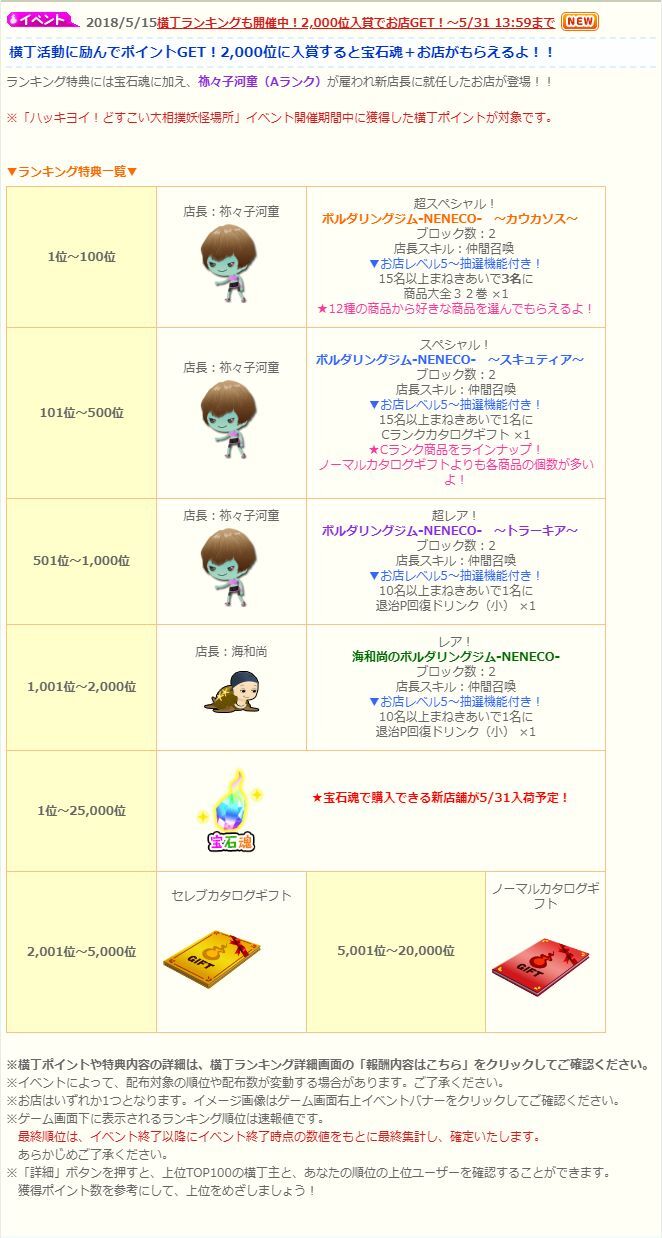This screenshot has height=1238, width=662.
Task: Open the 横丁ランキングも開催中 headline link
Action: 355,21
